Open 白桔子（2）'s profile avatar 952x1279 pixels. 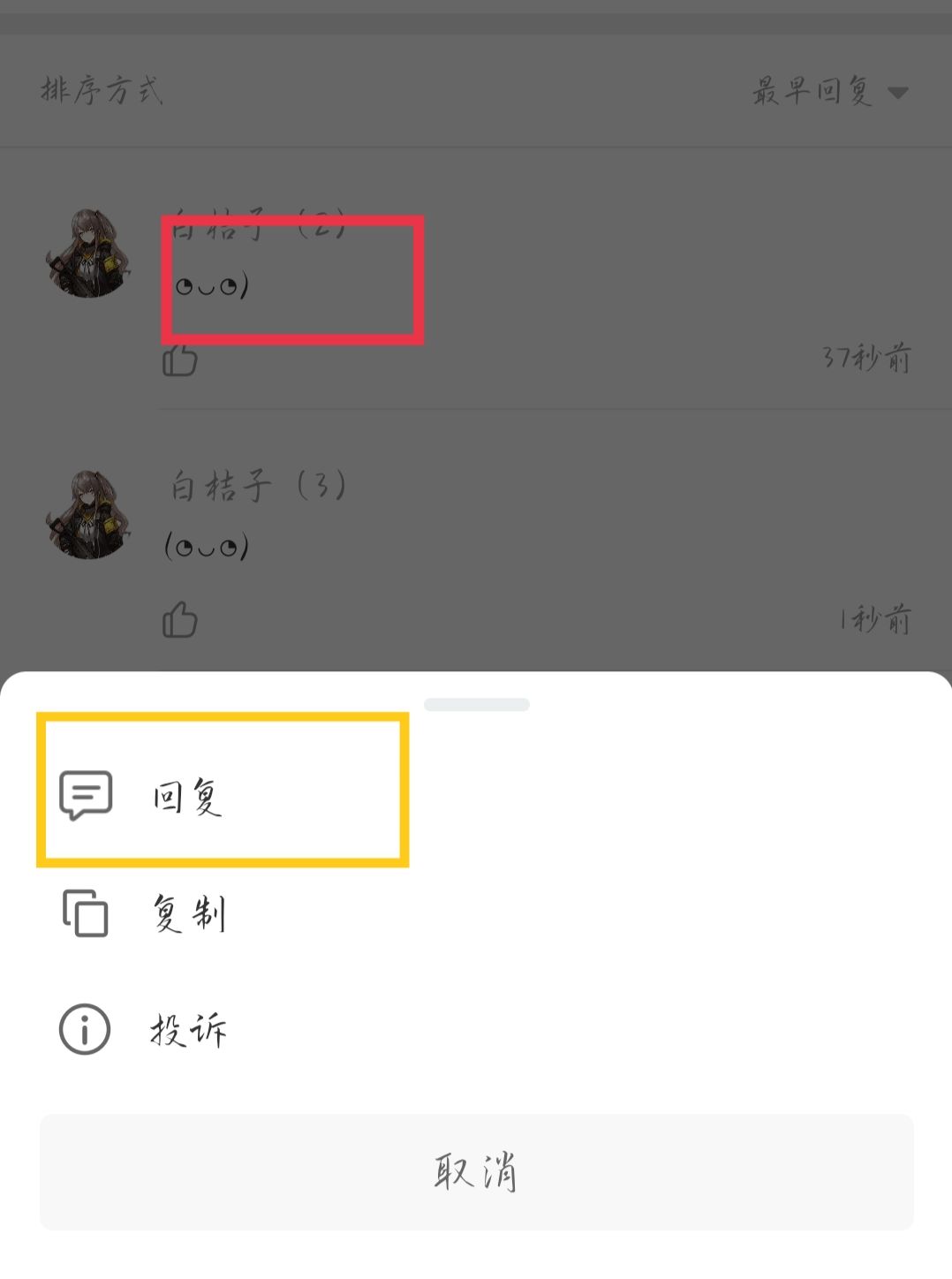[88, 254]
